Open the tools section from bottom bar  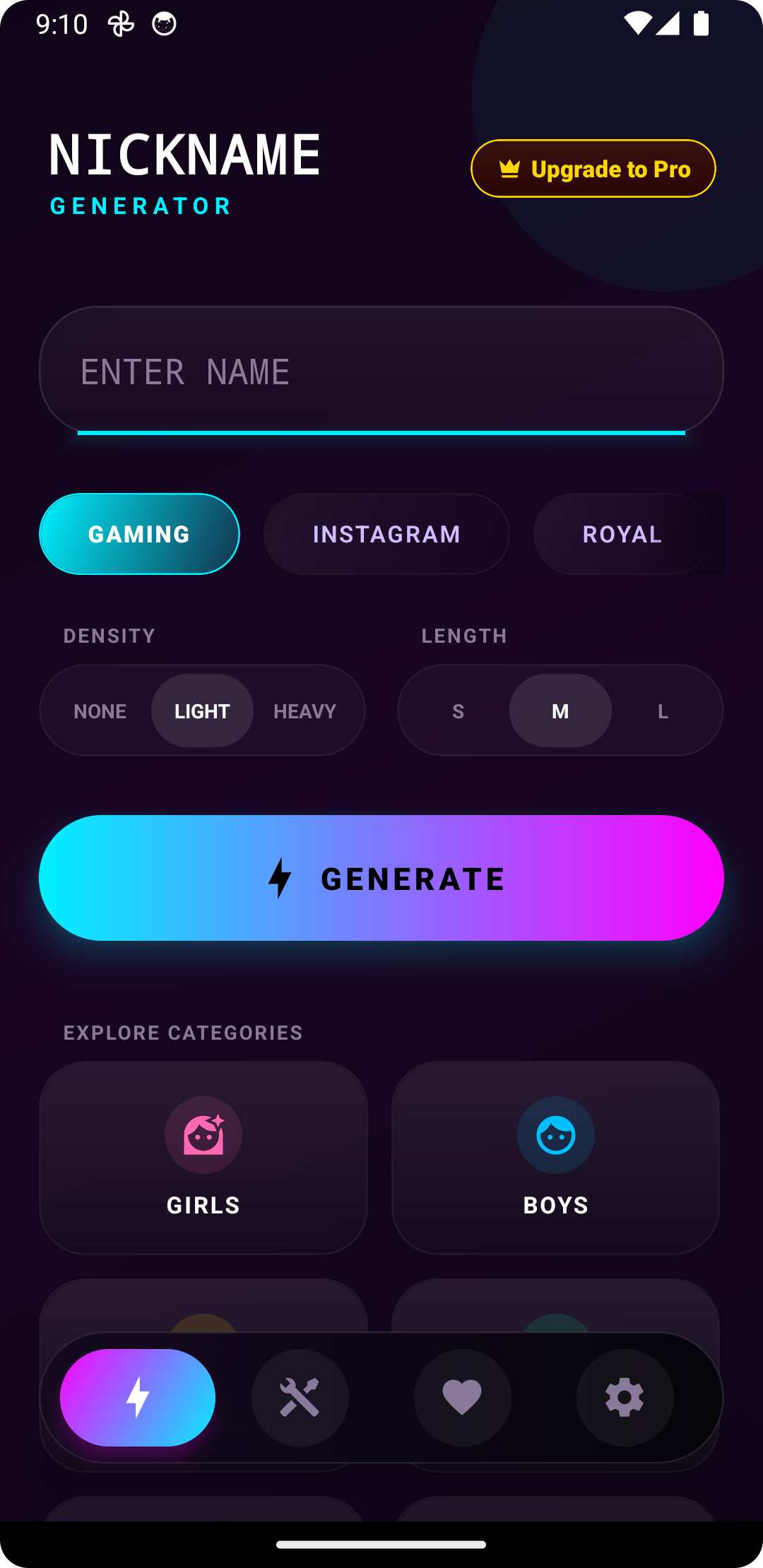coord(300,1397)
